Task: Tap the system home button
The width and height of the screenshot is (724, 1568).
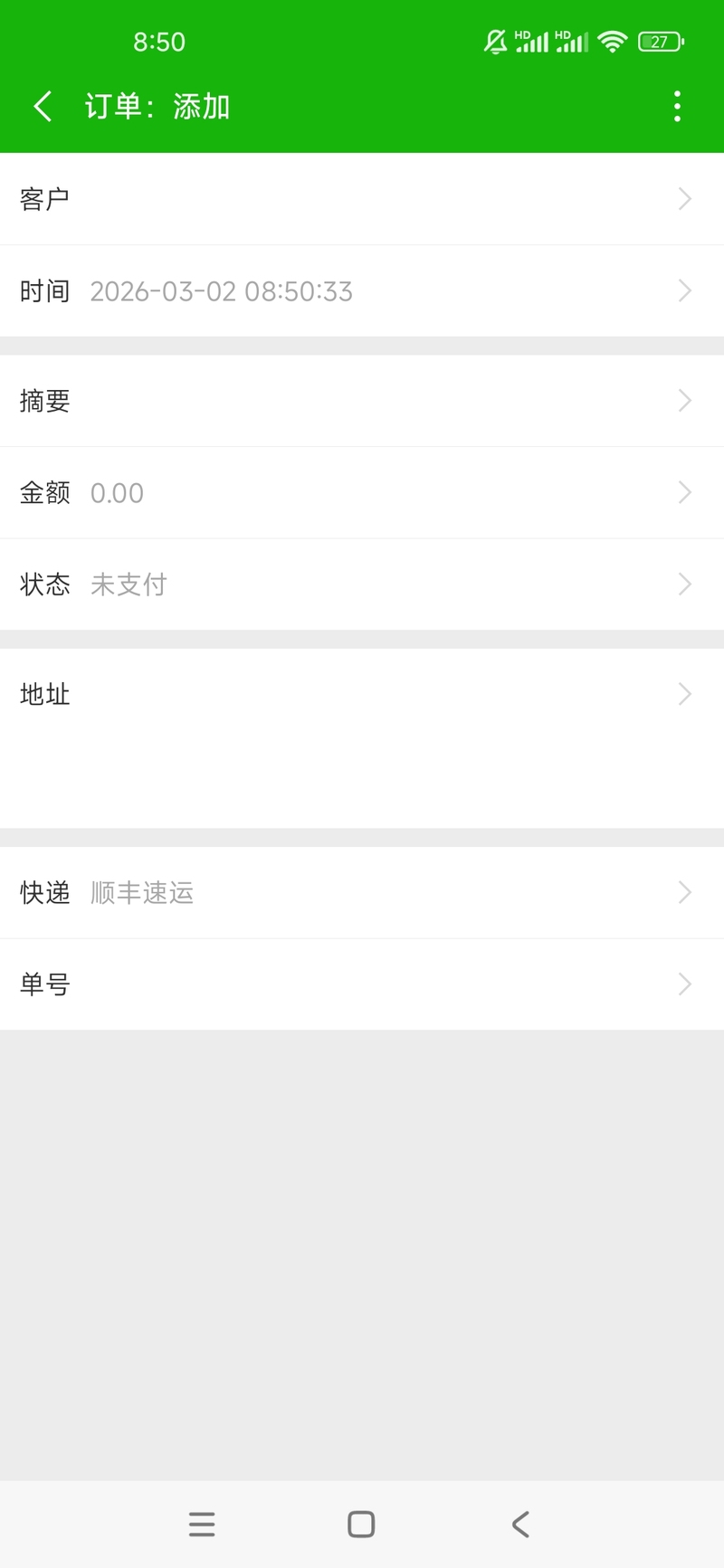Action: click(x=361, y=1525)
